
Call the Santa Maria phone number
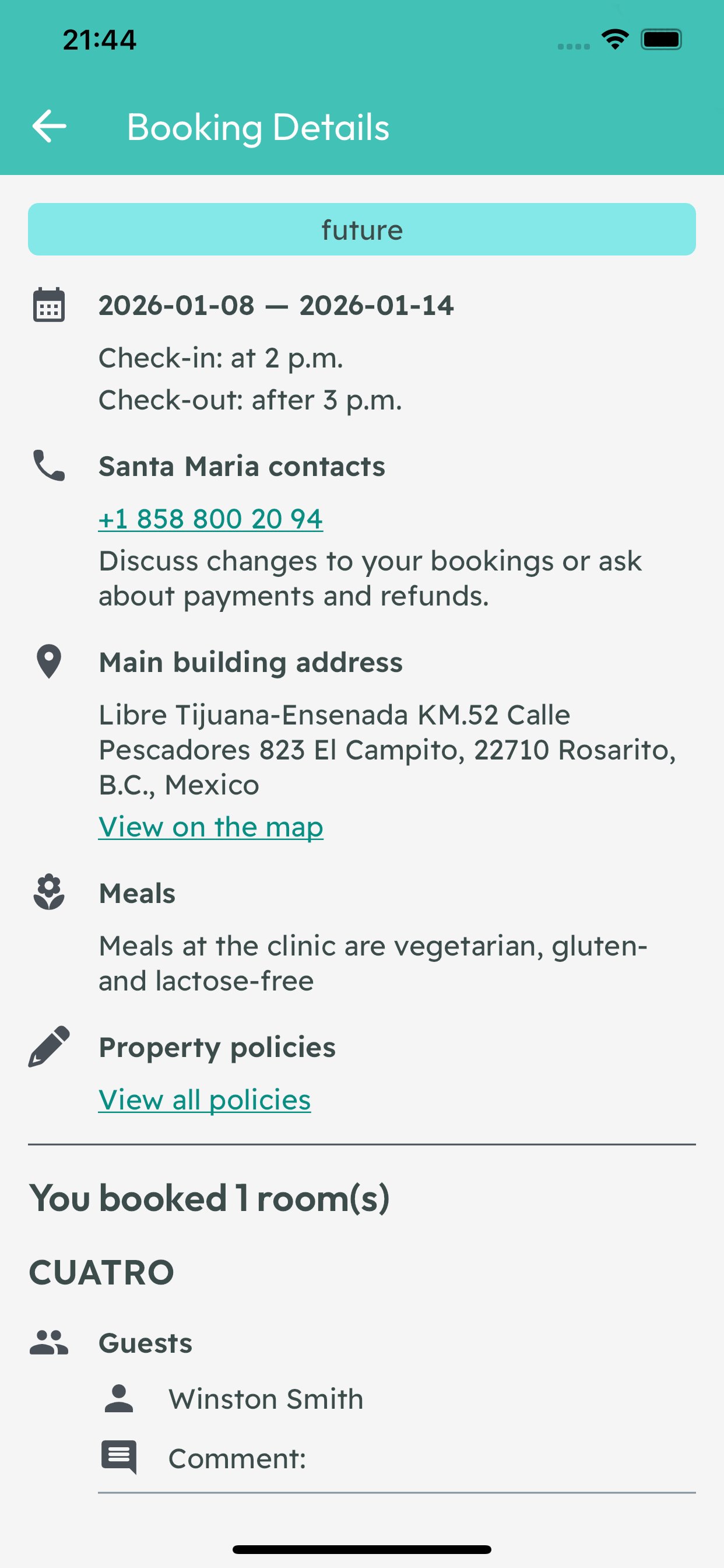coord(210,519)
